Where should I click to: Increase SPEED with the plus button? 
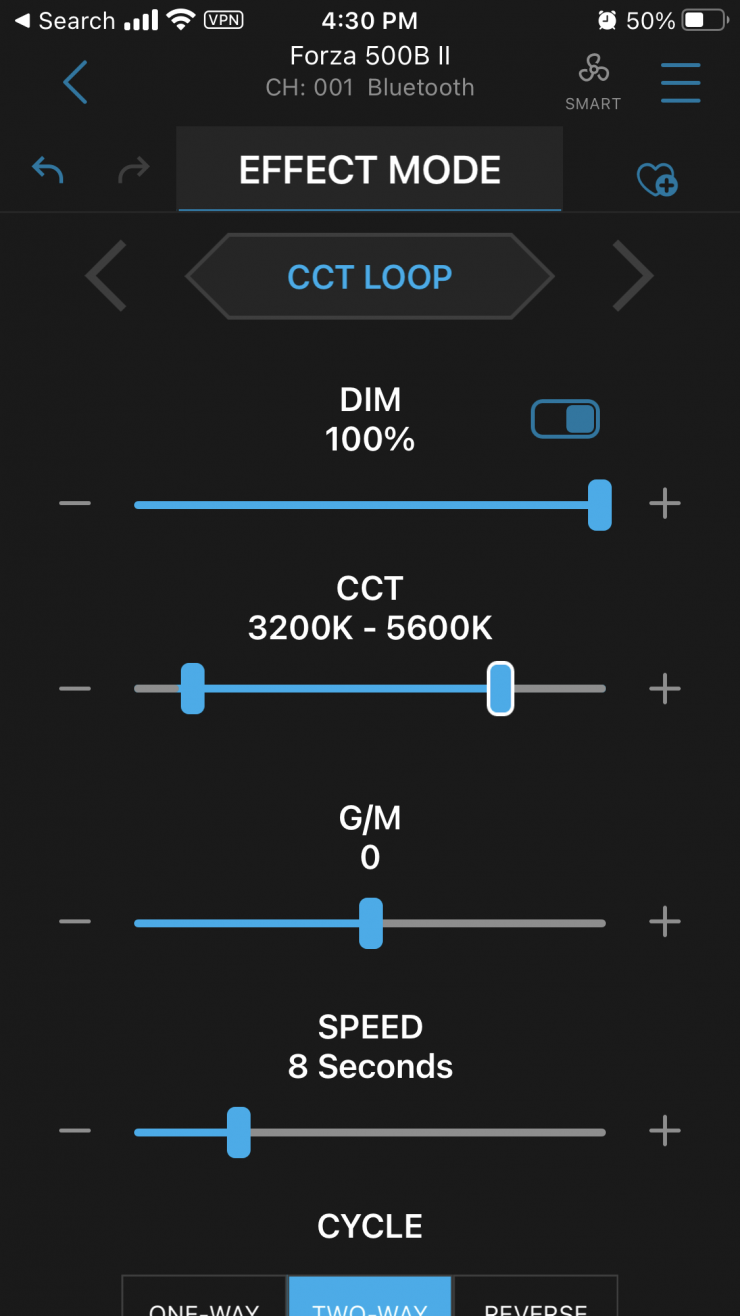[x=665, y=1131]
